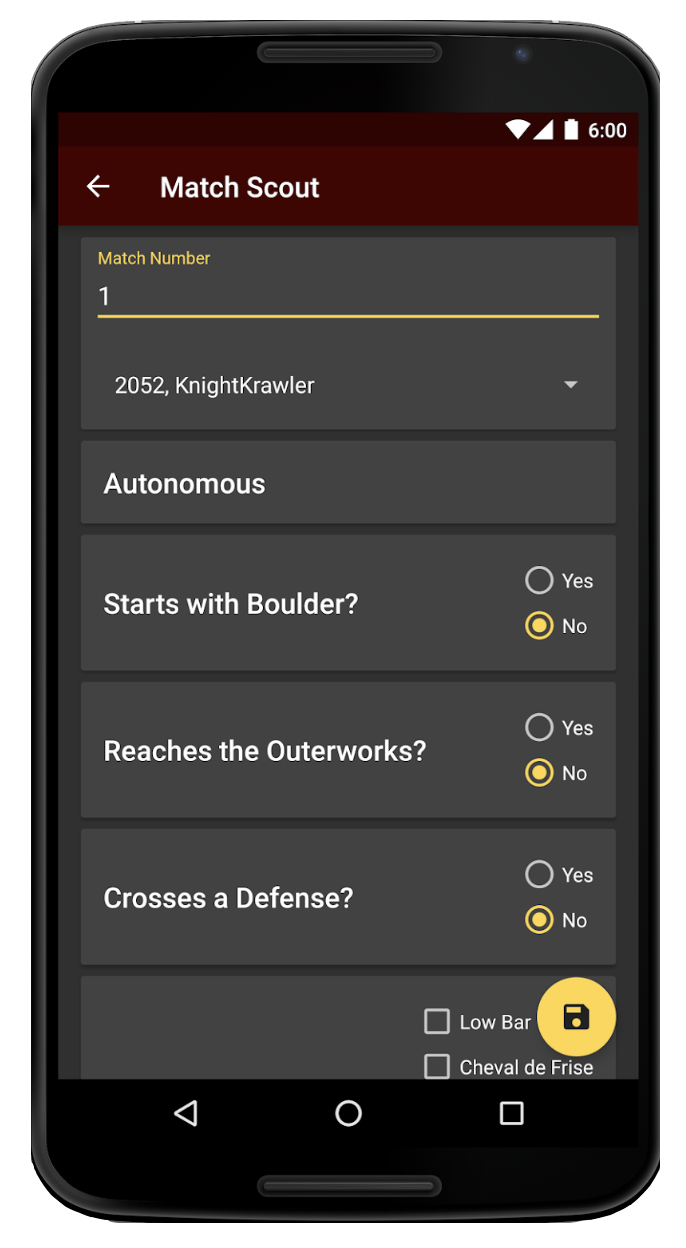Tap the system home button

click(x=348, y=1113)
